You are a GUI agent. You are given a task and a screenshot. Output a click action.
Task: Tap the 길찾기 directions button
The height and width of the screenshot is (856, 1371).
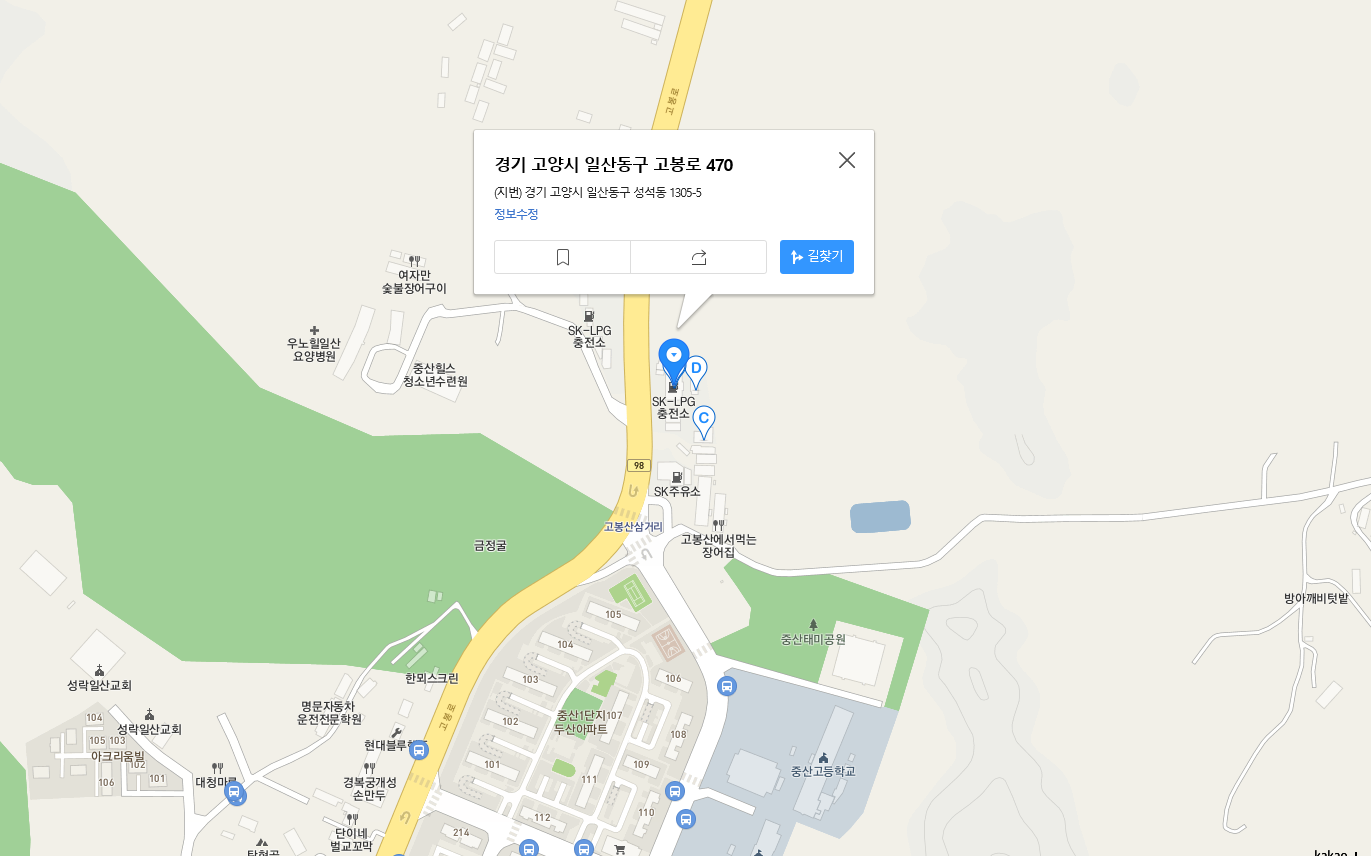816,257
